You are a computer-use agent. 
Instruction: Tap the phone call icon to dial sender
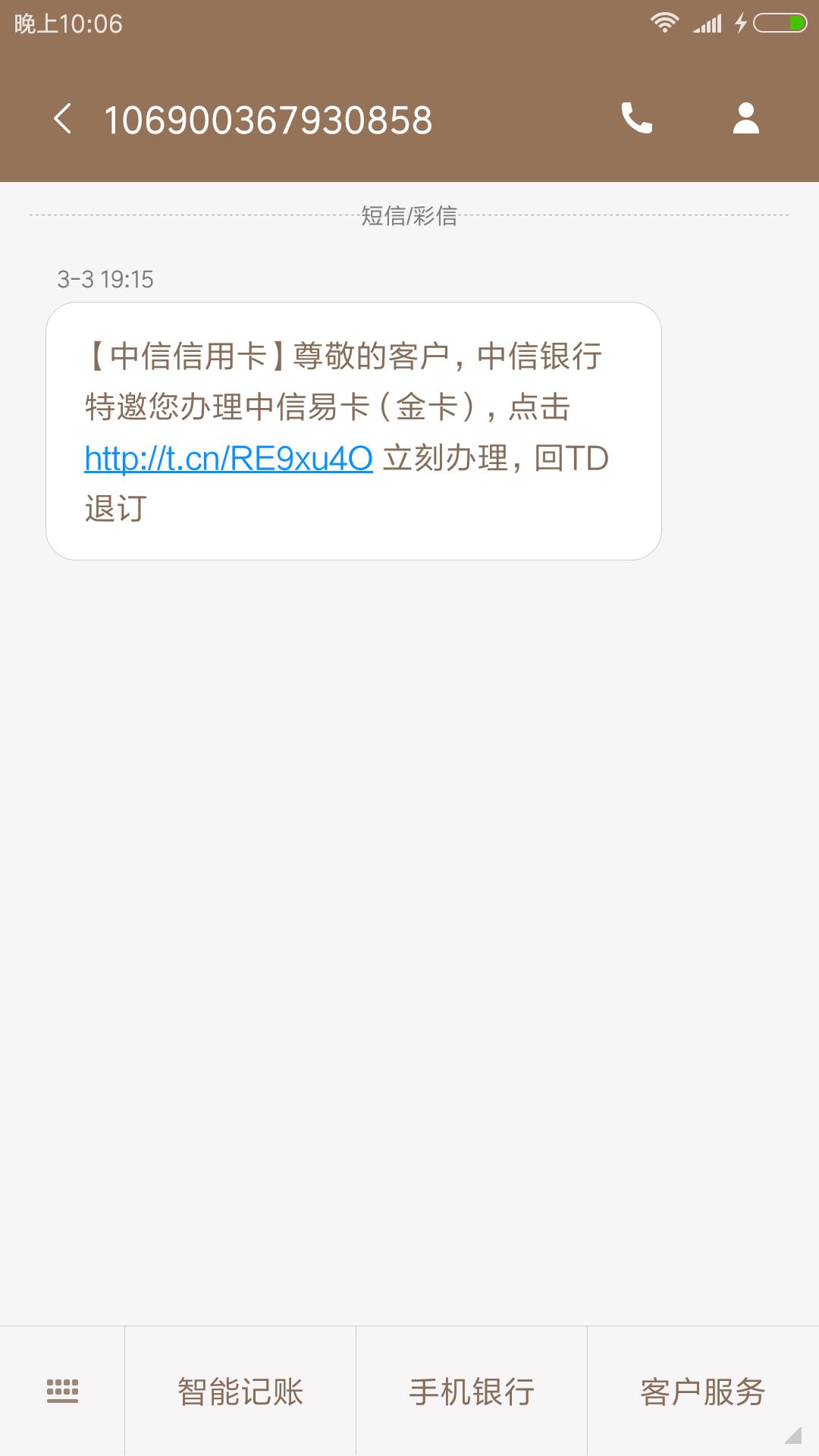637,119
